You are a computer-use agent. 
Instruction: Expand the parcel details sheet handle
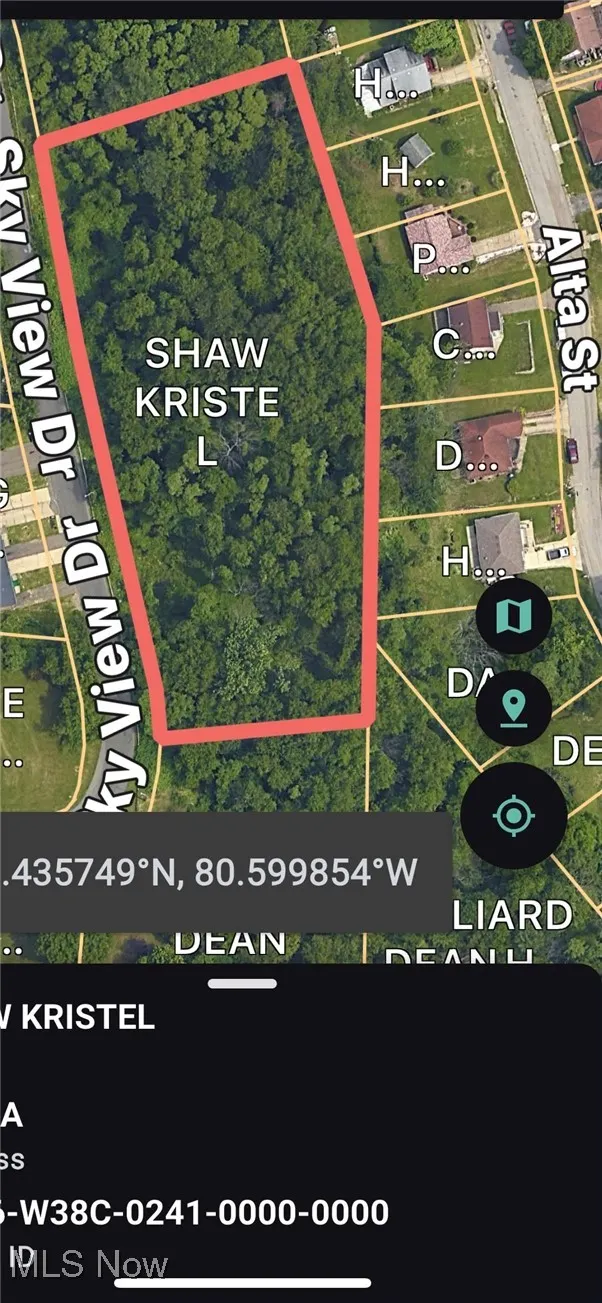click(242, 983)
